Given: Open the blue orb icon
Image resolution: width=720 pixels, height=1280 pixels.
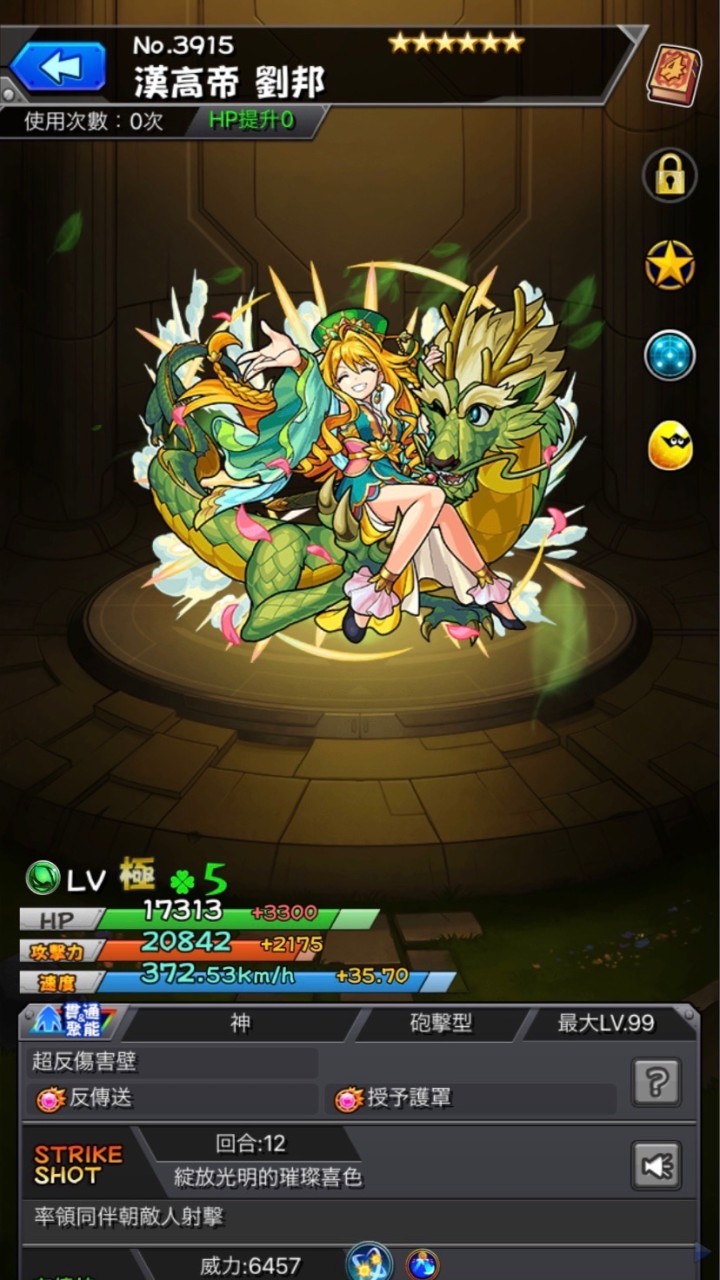Looking at the screenshot, I should coord(669,355).
